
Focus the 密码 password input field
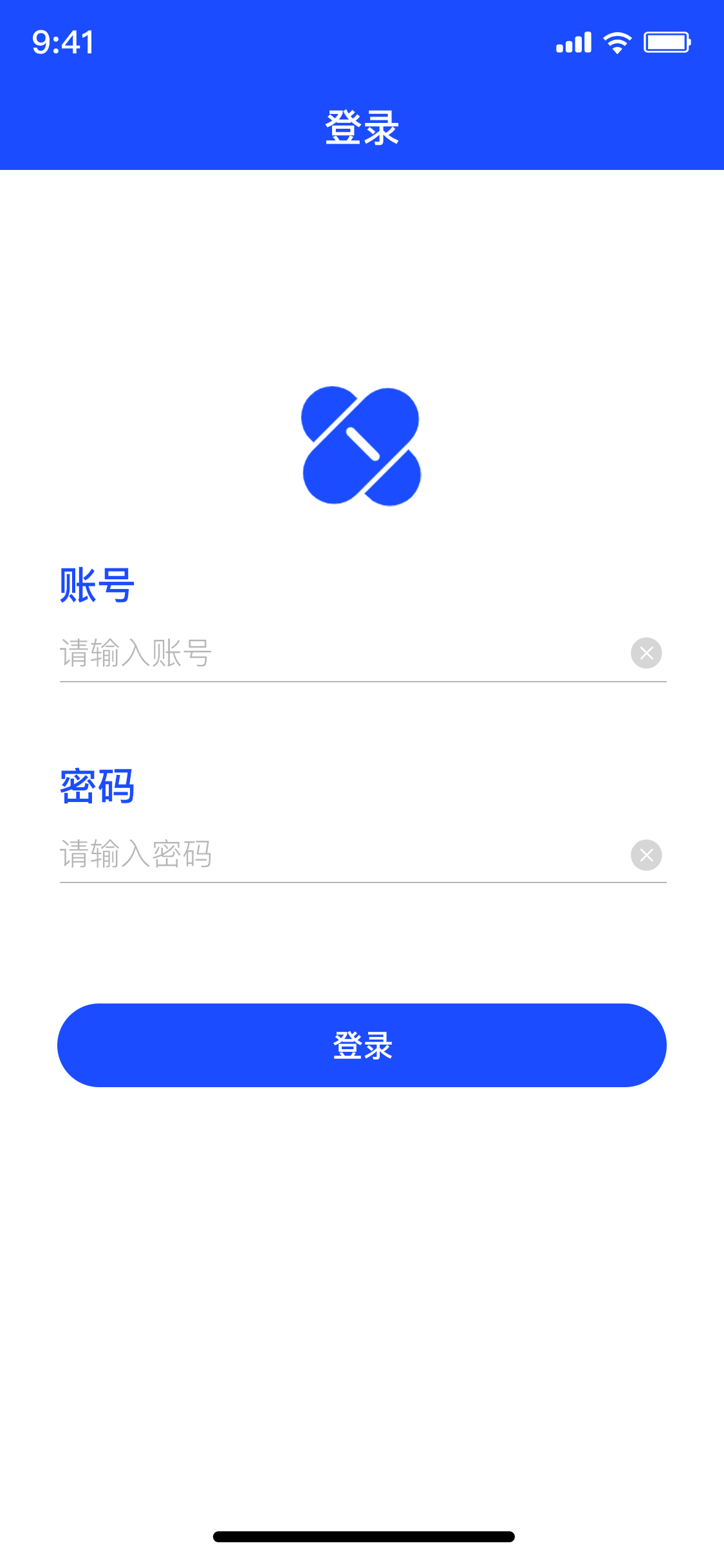coord(335,855)
